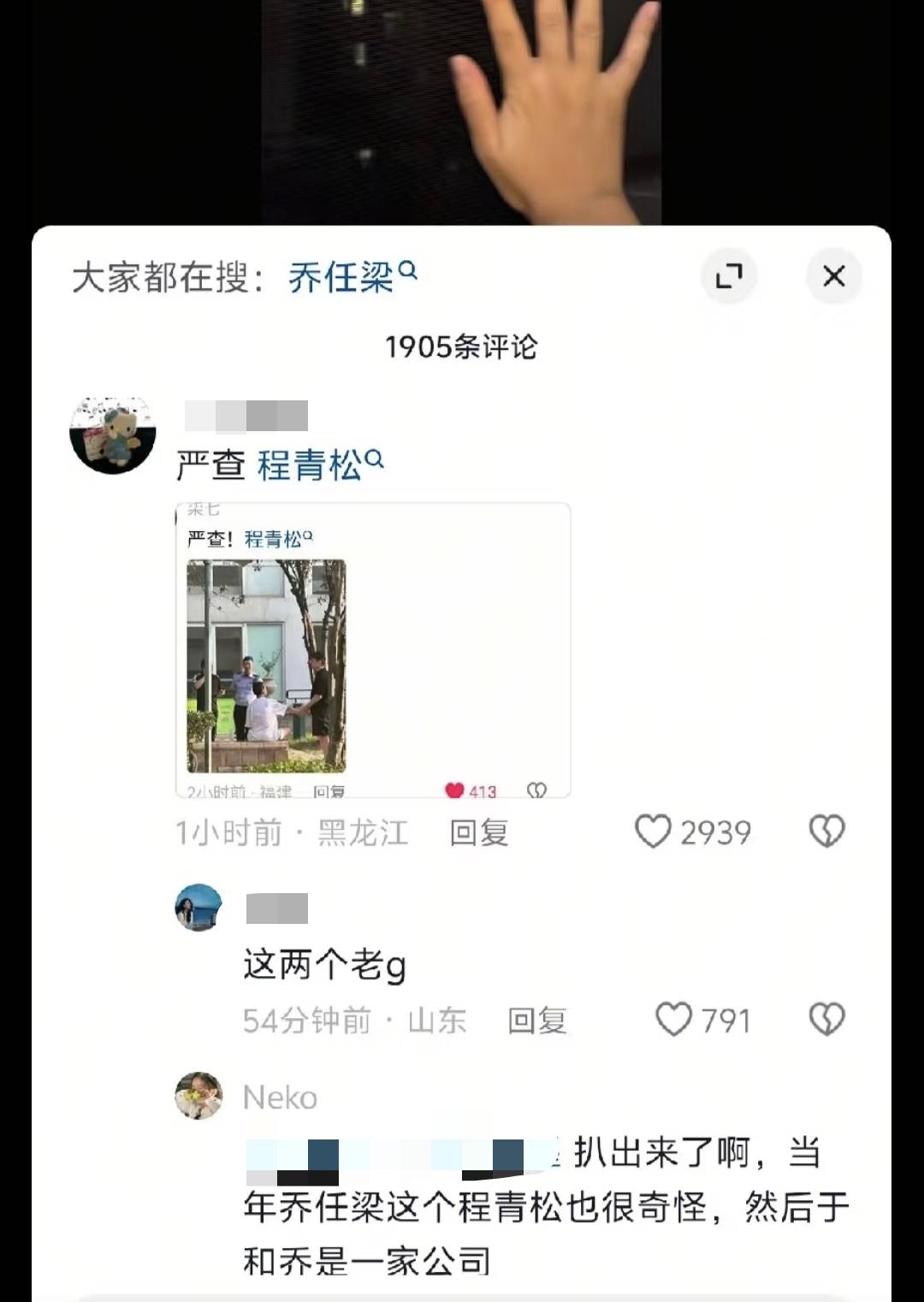
Task: Close the comments panel
Action: [x=833, y=276]
